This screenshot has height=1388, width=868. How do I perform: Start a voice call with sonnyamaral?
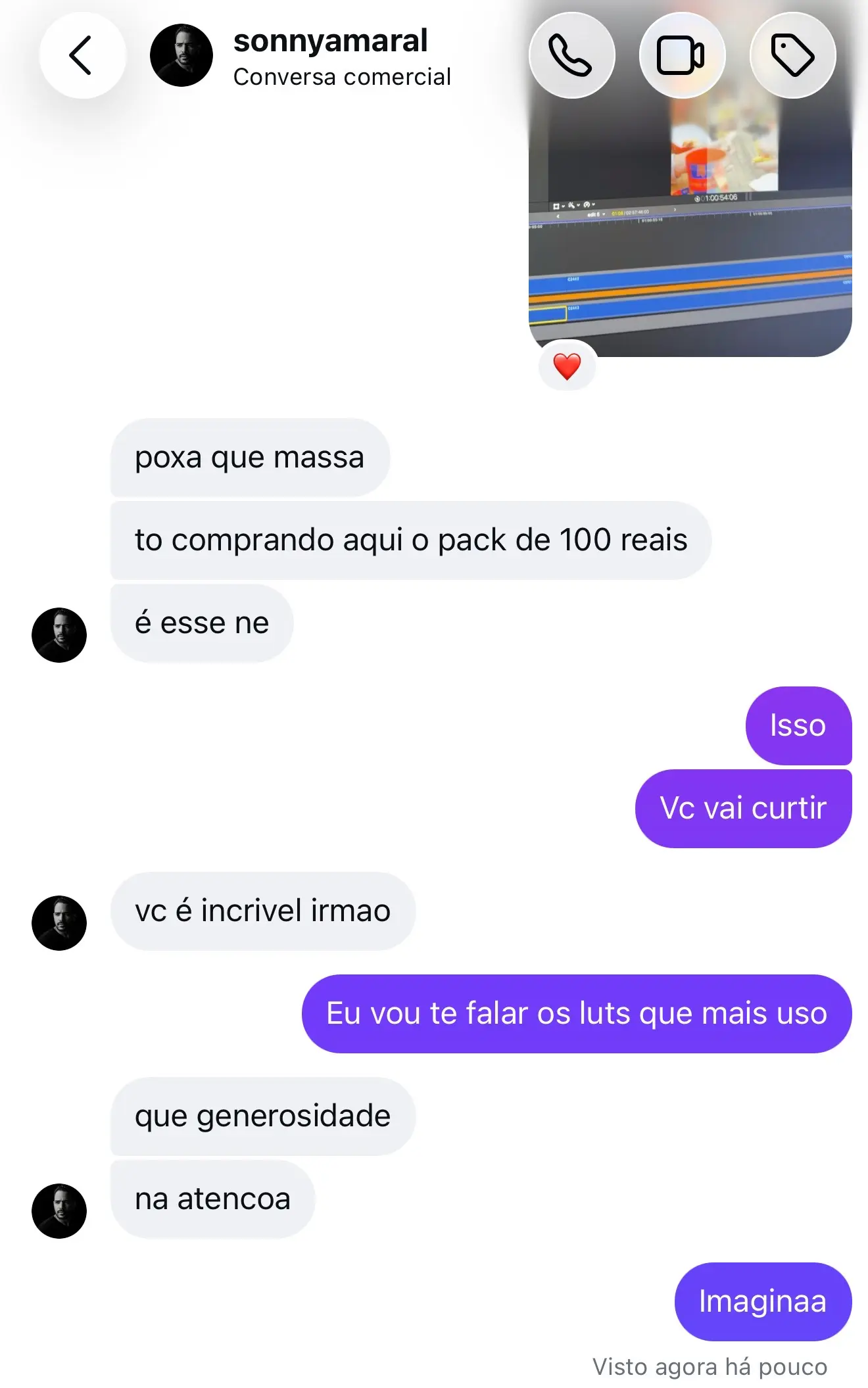point(571,55)
